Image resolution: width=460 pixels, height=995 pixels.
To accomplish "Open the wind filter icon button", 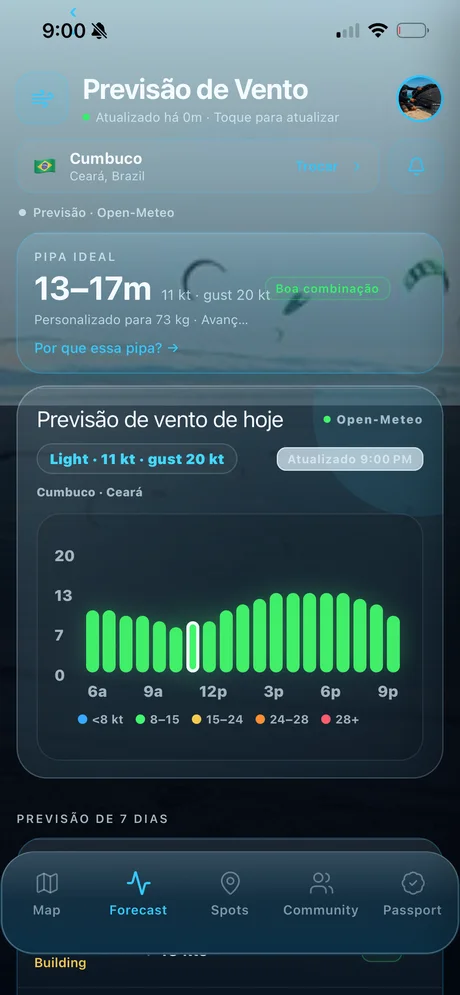I will click(43, 98).
